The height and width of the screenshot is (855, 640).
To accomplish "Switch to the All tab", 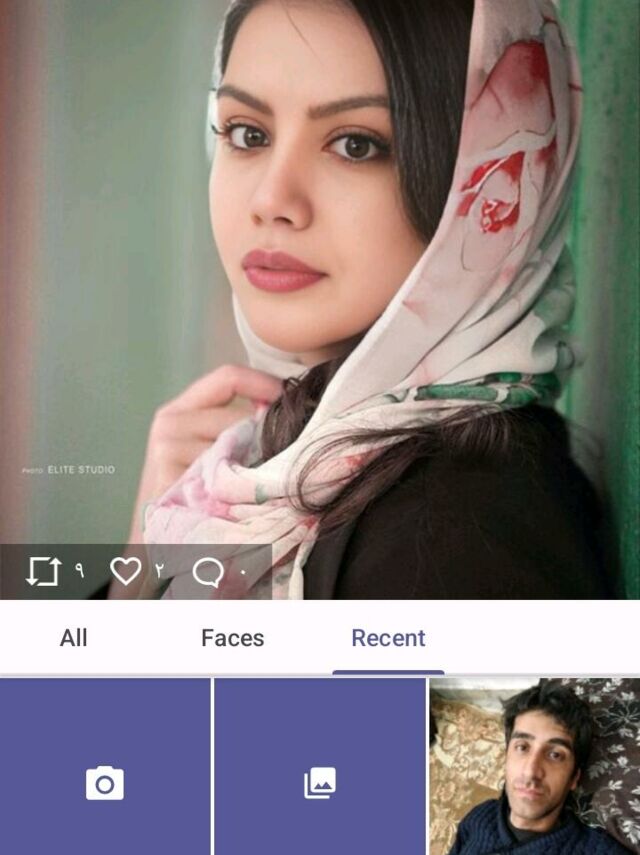I will tap(73, 638).
